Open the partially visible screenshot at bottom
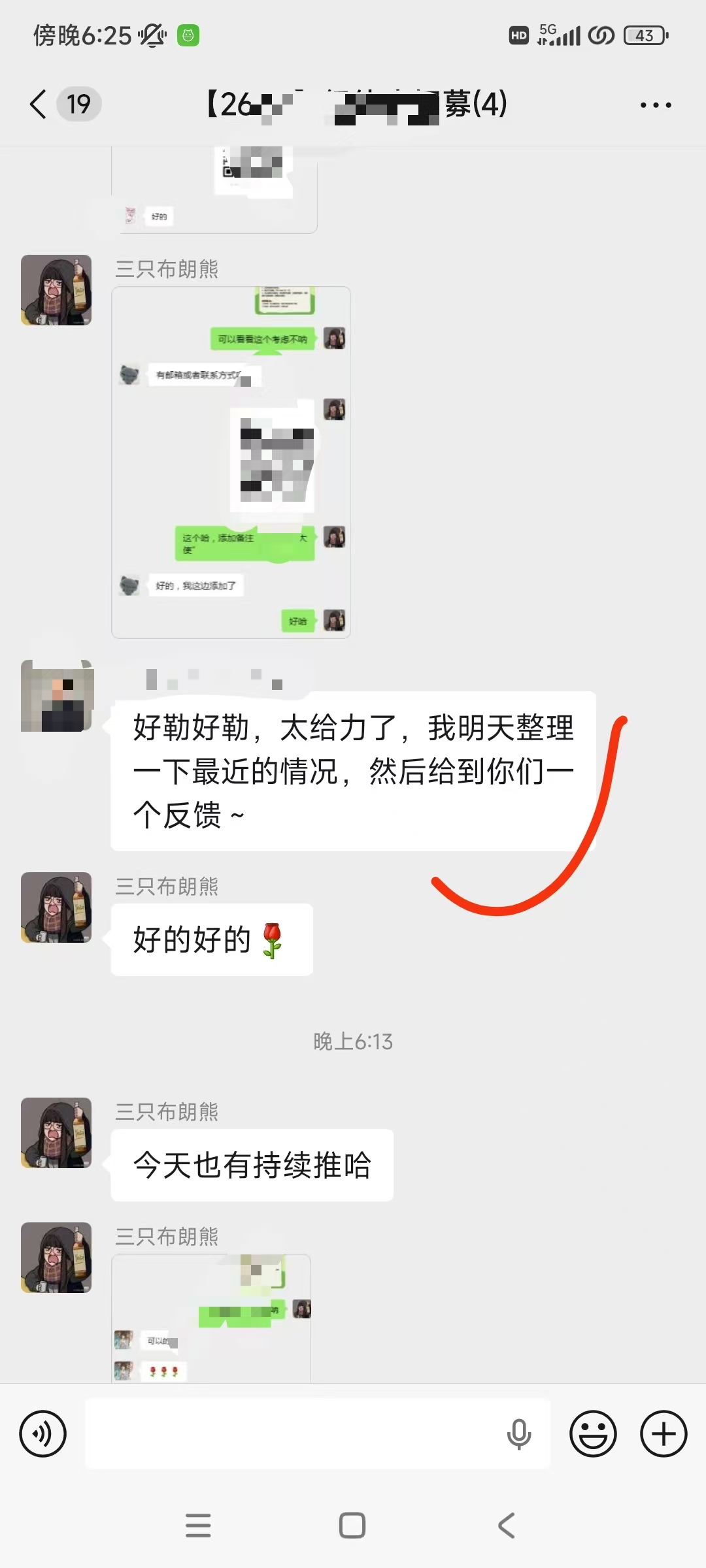The height and width of the screenshot is (1568, 706). 211,1316
